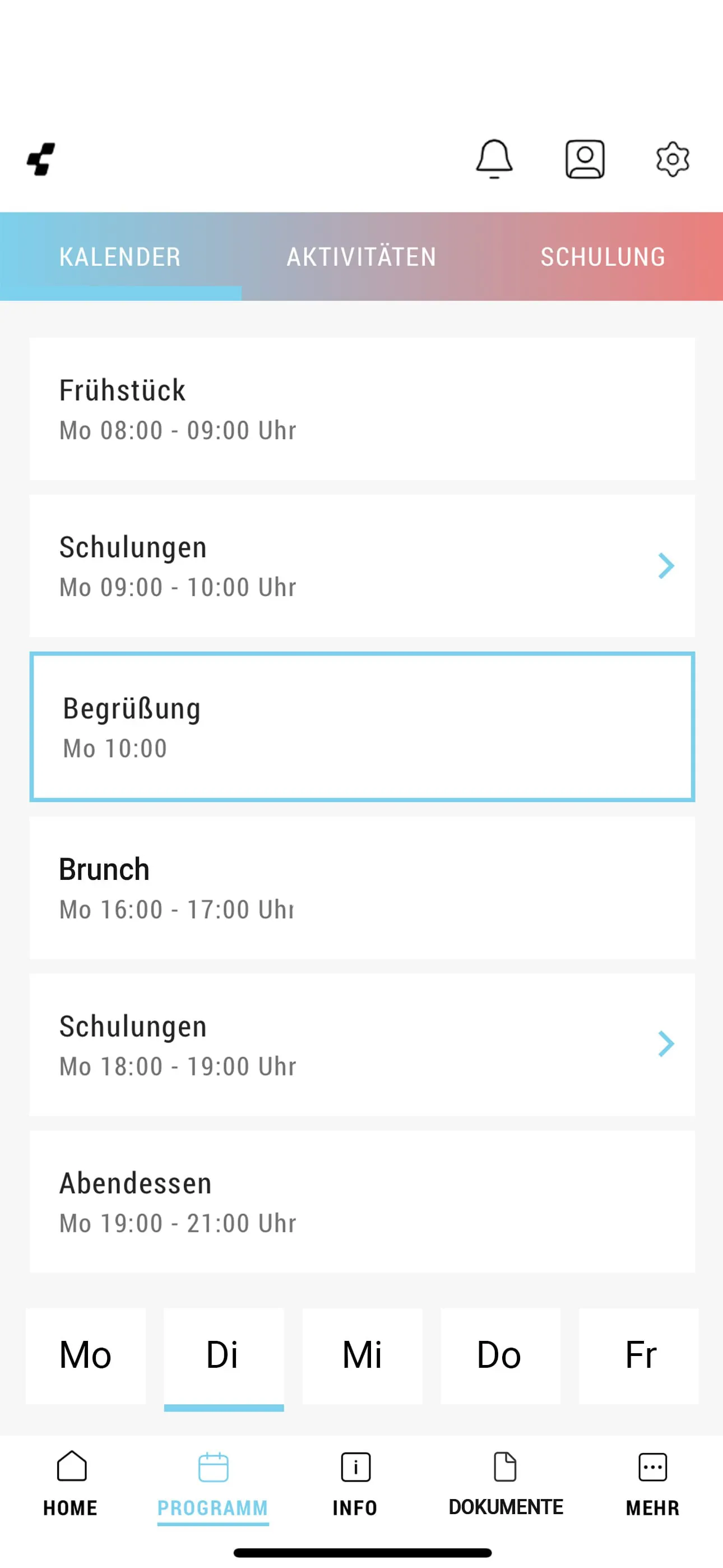Screen dimensions: 723x1568
Task: Switch to the Aktivitäten tab
Action: (361, 257)
